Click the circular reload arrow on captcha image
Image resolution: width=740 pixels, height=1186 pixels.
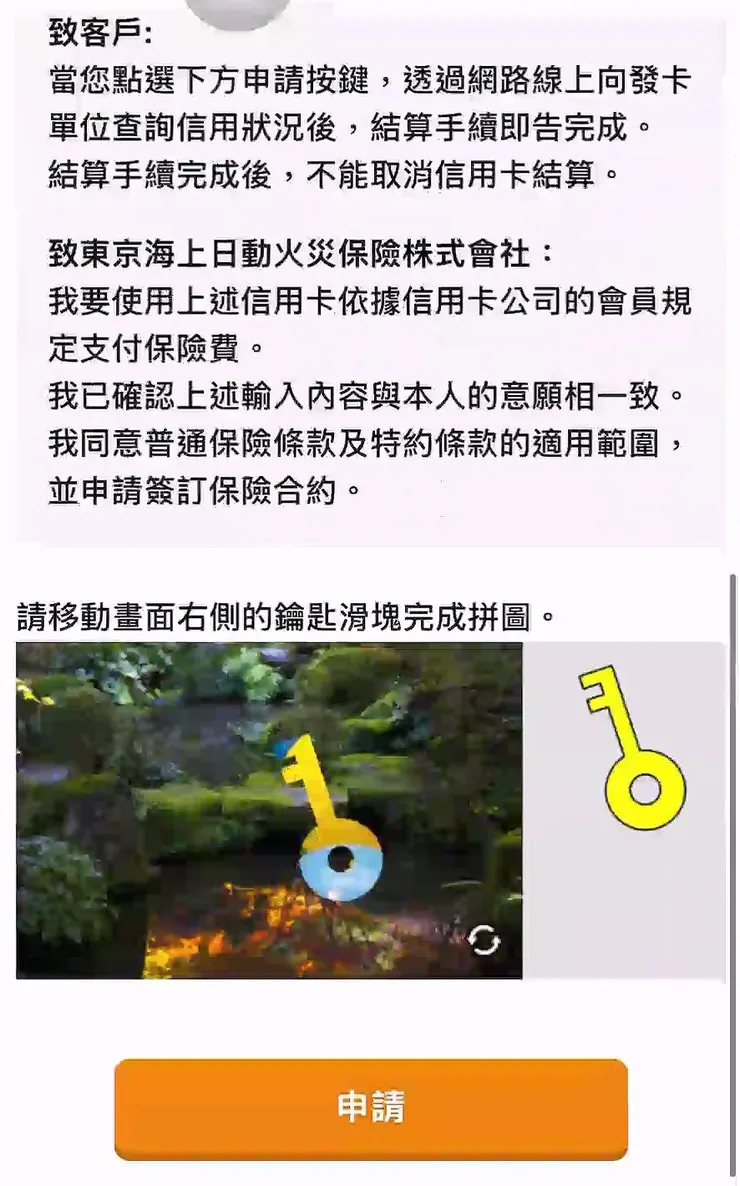[487, 938]
